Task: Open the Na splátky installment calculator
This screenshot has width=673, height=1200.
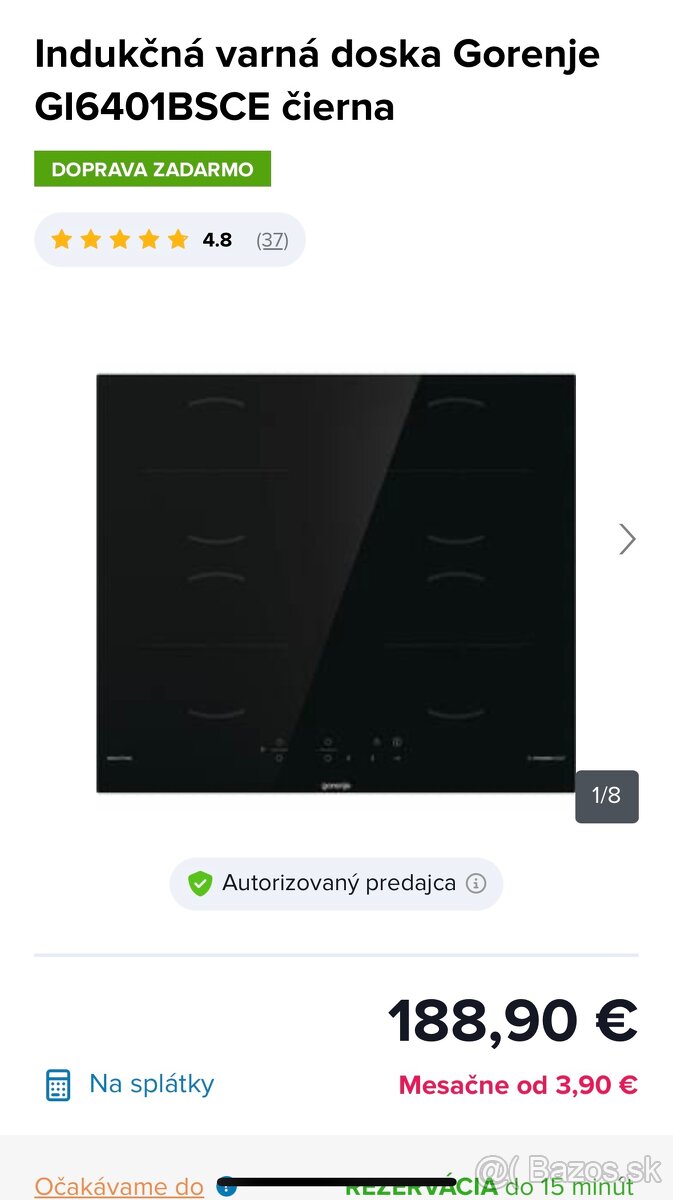Action: [131, 1084]
